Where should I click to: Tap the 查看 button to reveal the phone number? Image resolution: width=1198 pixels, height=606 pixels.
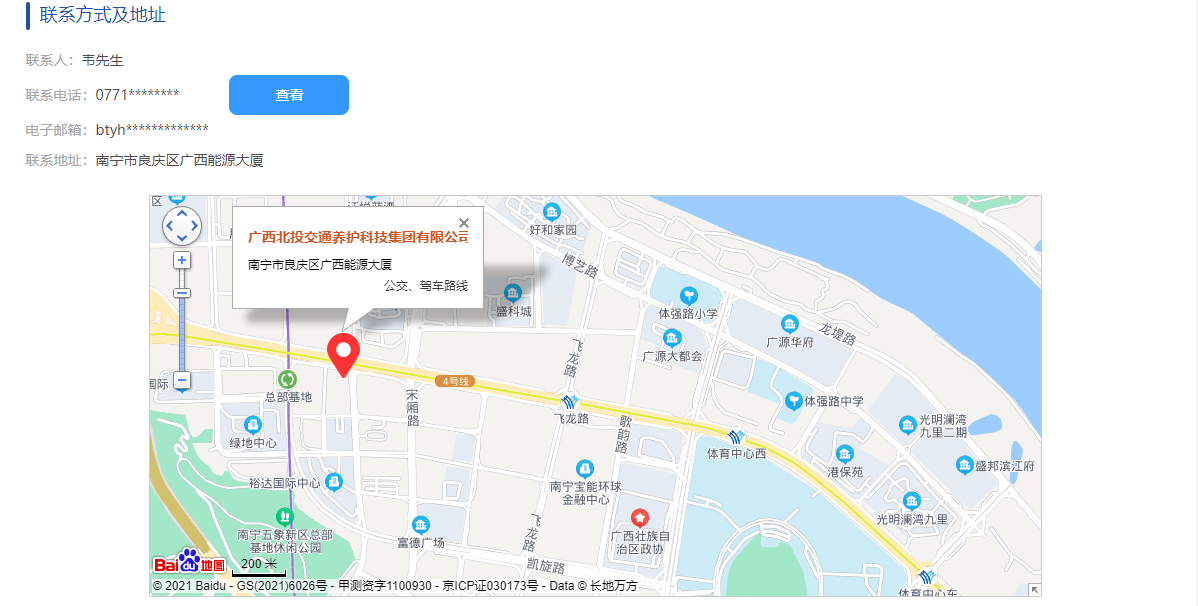tap(289, 95)
